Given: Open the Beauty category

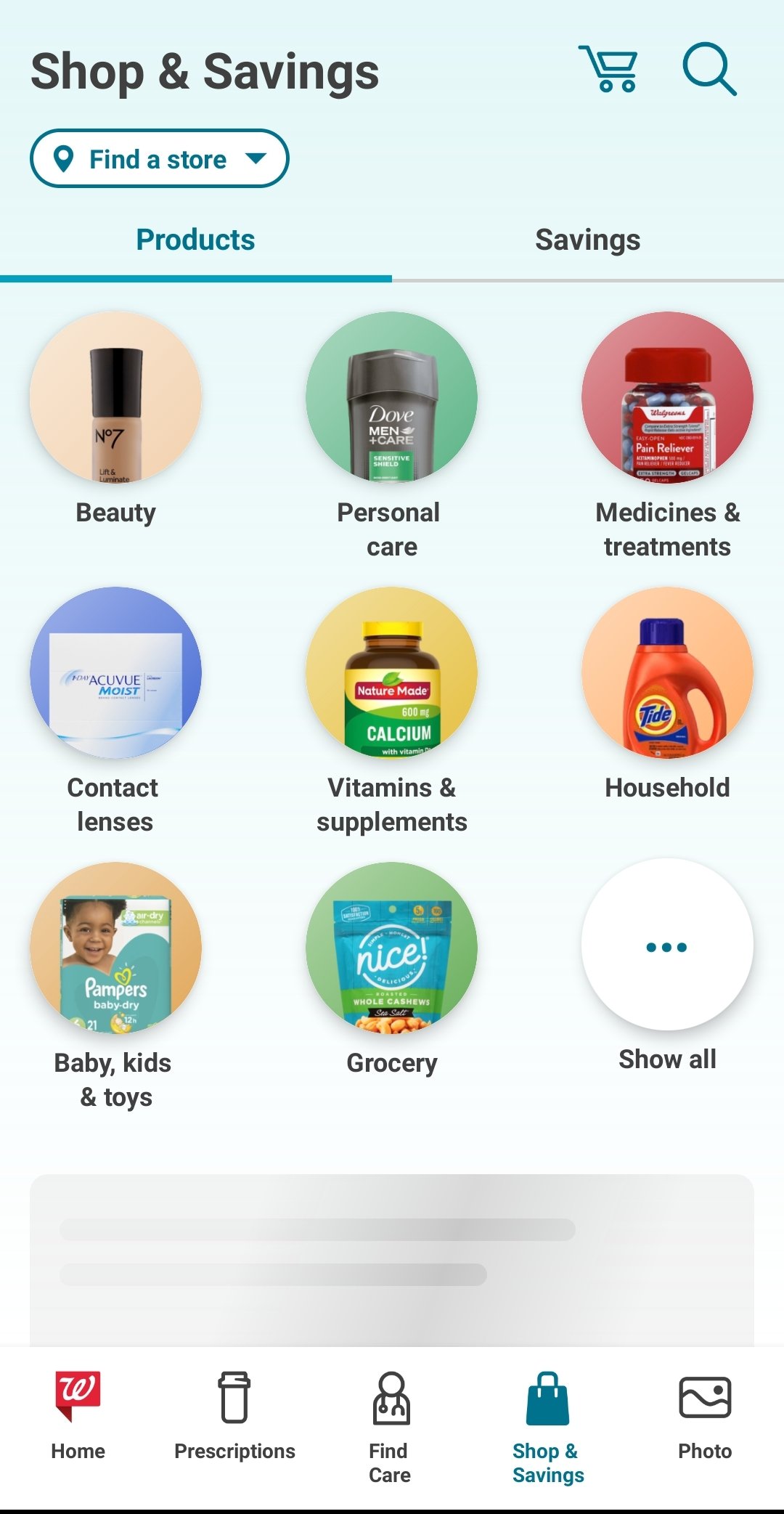Looking at the screenshot, I should 115,398.
